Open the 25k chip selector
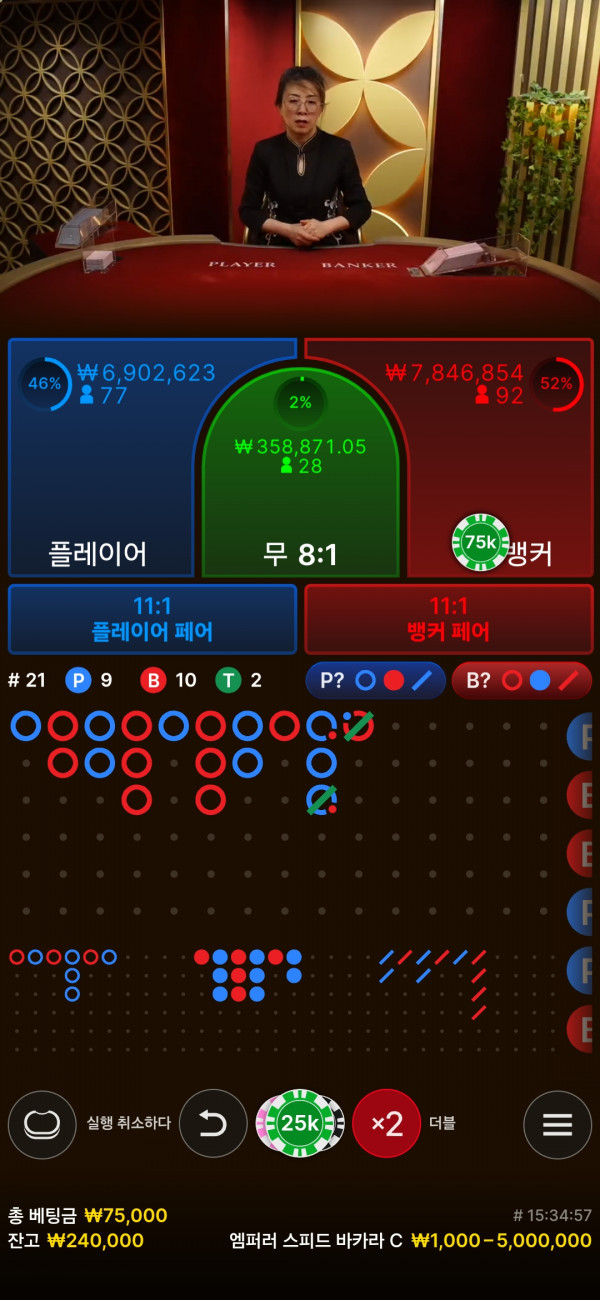Screen dimensions: 600x1300 coord(299,1124)
